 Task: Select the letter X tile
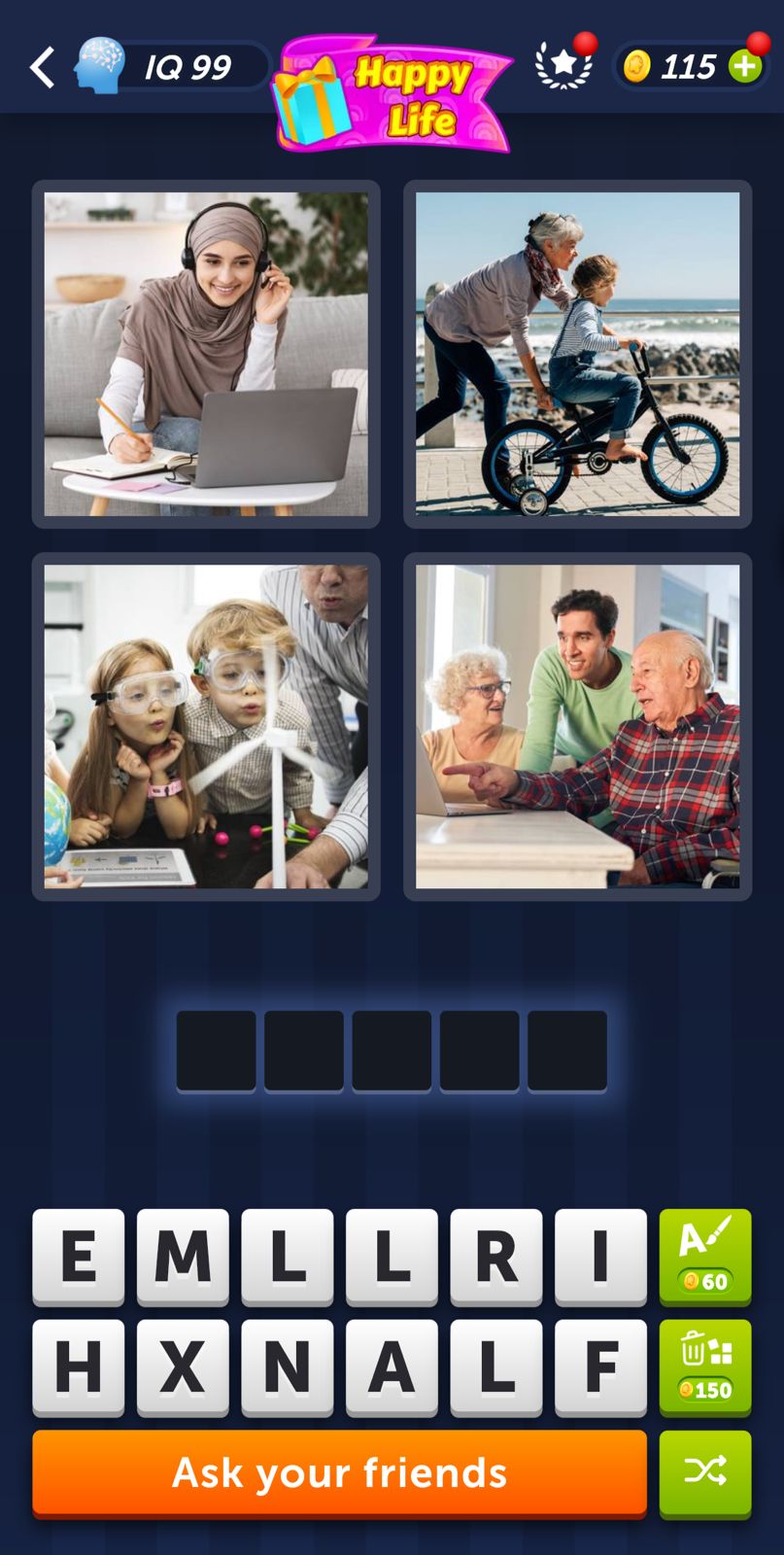pyautogui.click(x=183, y=1365)
